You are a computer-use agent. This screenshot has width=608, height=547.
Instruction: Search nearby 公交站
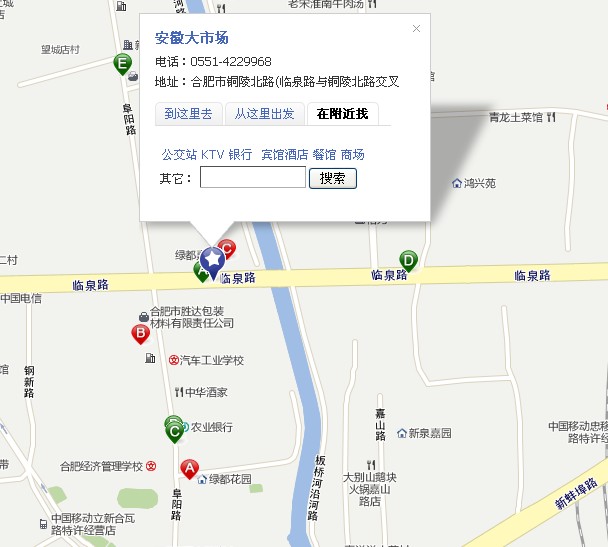pos(179,154)
